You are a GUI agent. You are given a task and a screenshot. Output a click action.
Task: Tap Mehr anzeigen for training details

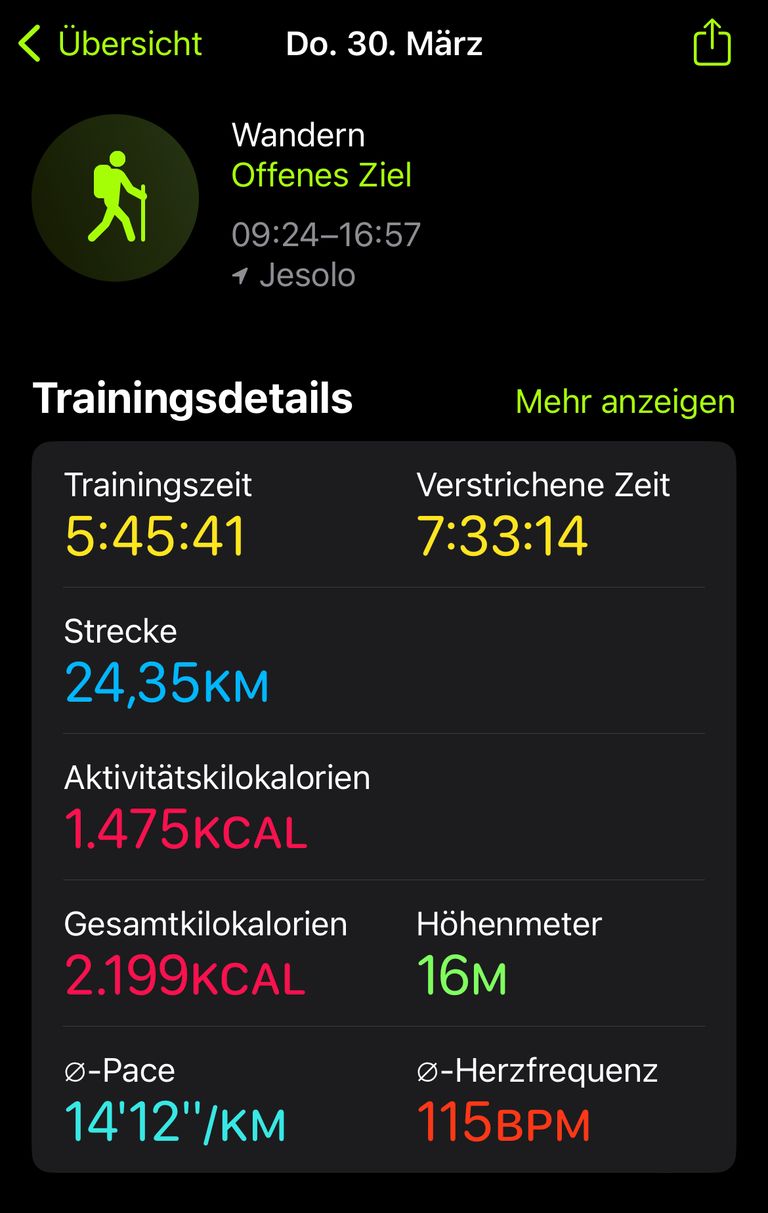pyautogui.click(x=624, y=402)
